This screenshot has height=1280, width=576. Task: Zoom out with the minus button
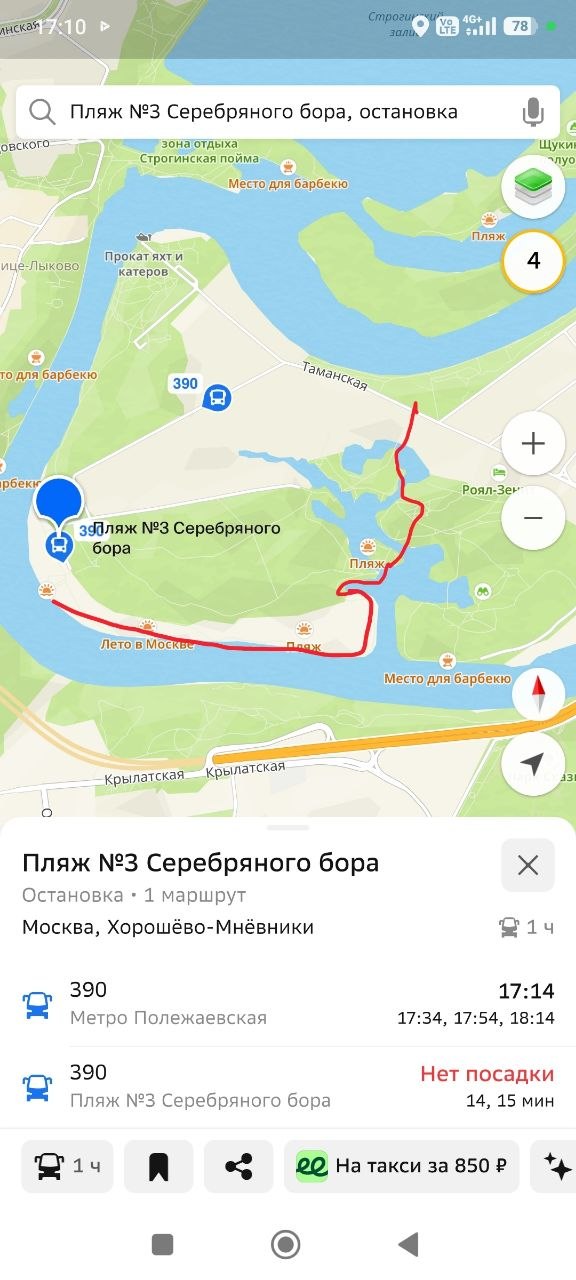pos(533,518)
